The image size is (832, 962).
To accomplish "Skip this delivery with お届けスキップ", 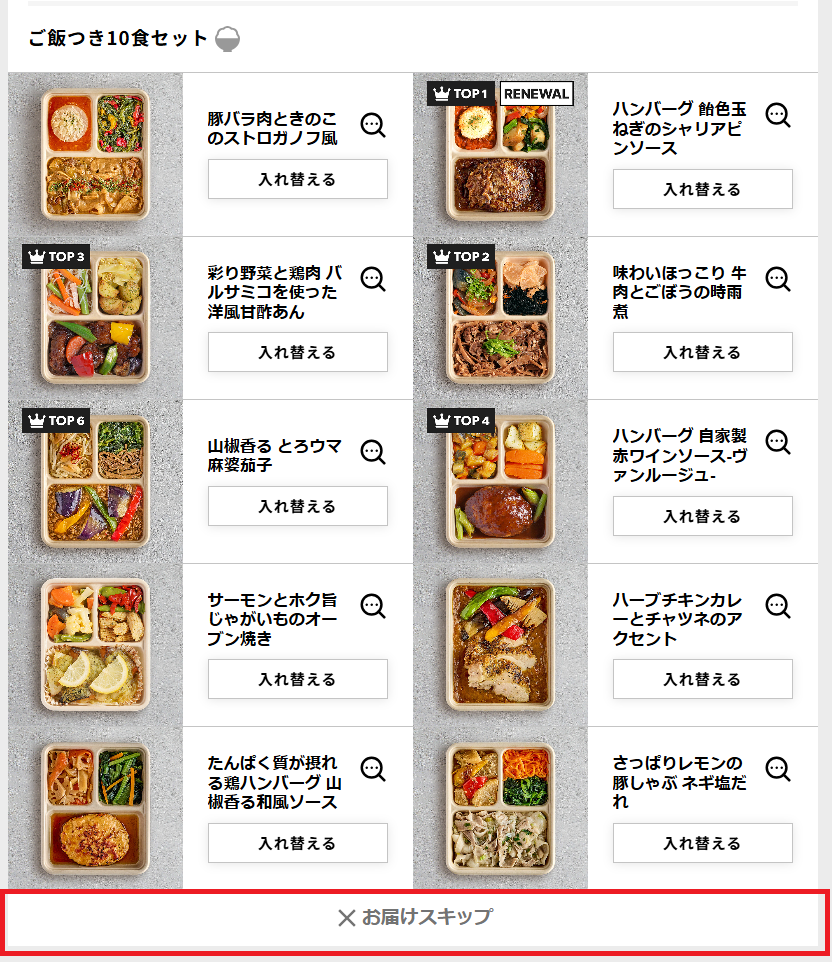I will 416,917.
